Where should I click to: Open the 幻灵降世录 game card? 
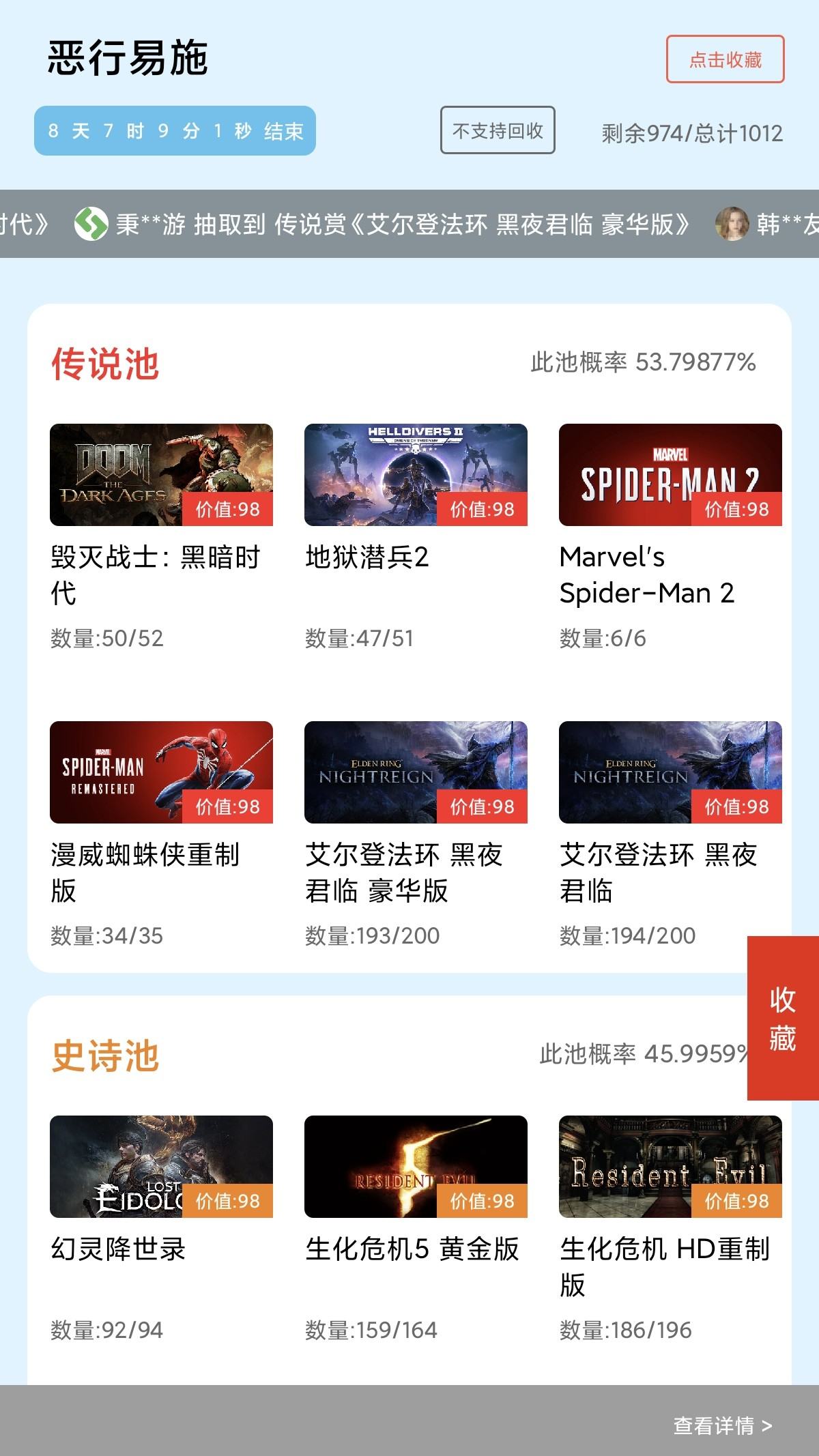tap(161, 1167)
